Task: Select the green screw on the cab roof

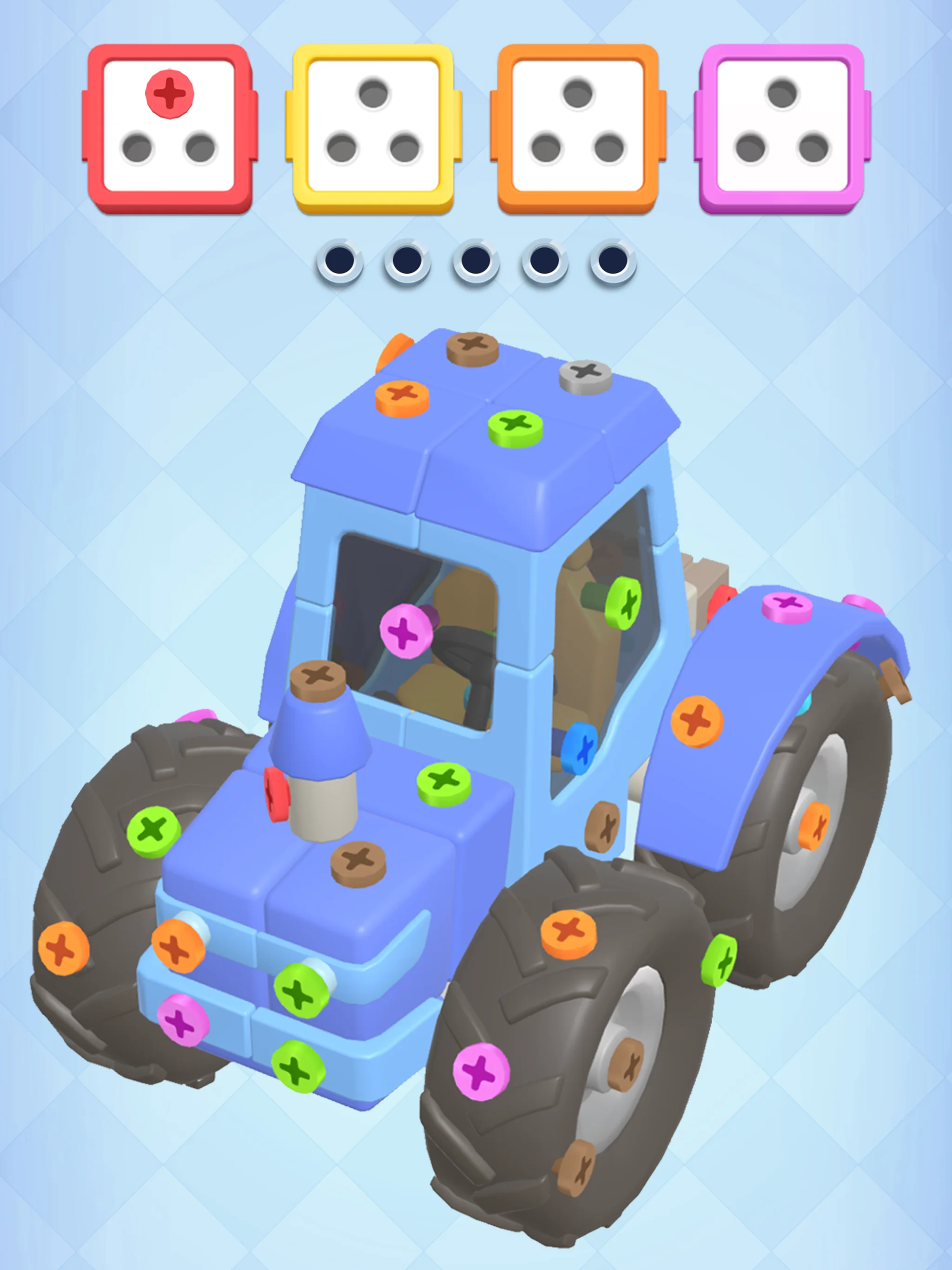Action: pos(515,427)
